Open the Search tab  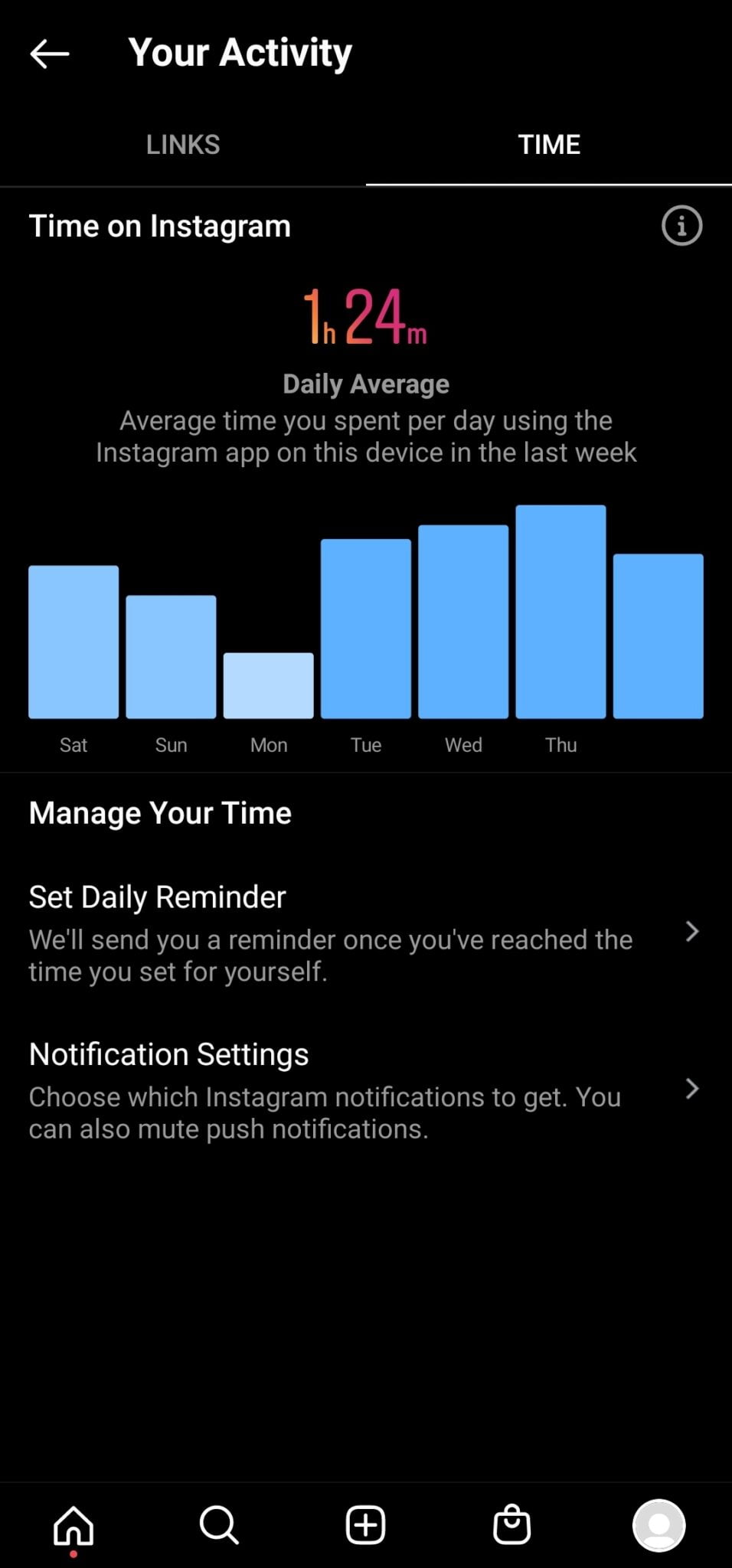pyautogui.click(x=220, y=1525)
